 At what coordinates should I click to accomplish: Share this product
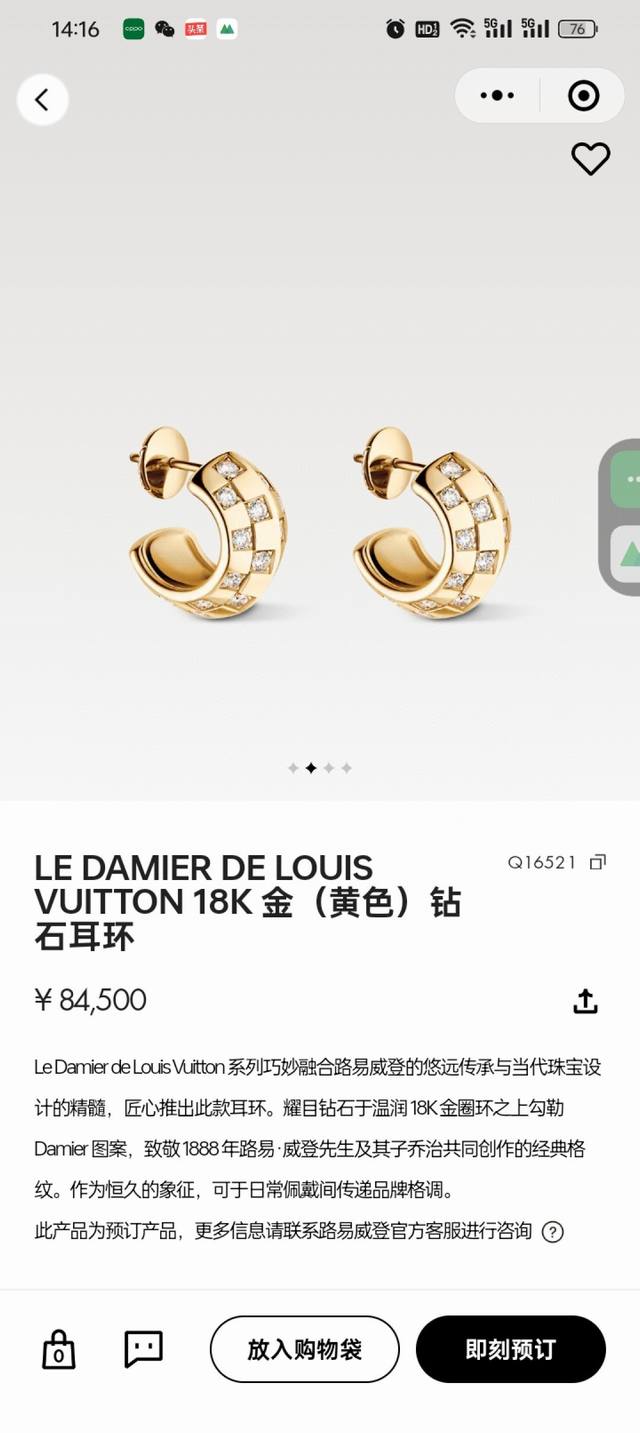click(585, 1001)
